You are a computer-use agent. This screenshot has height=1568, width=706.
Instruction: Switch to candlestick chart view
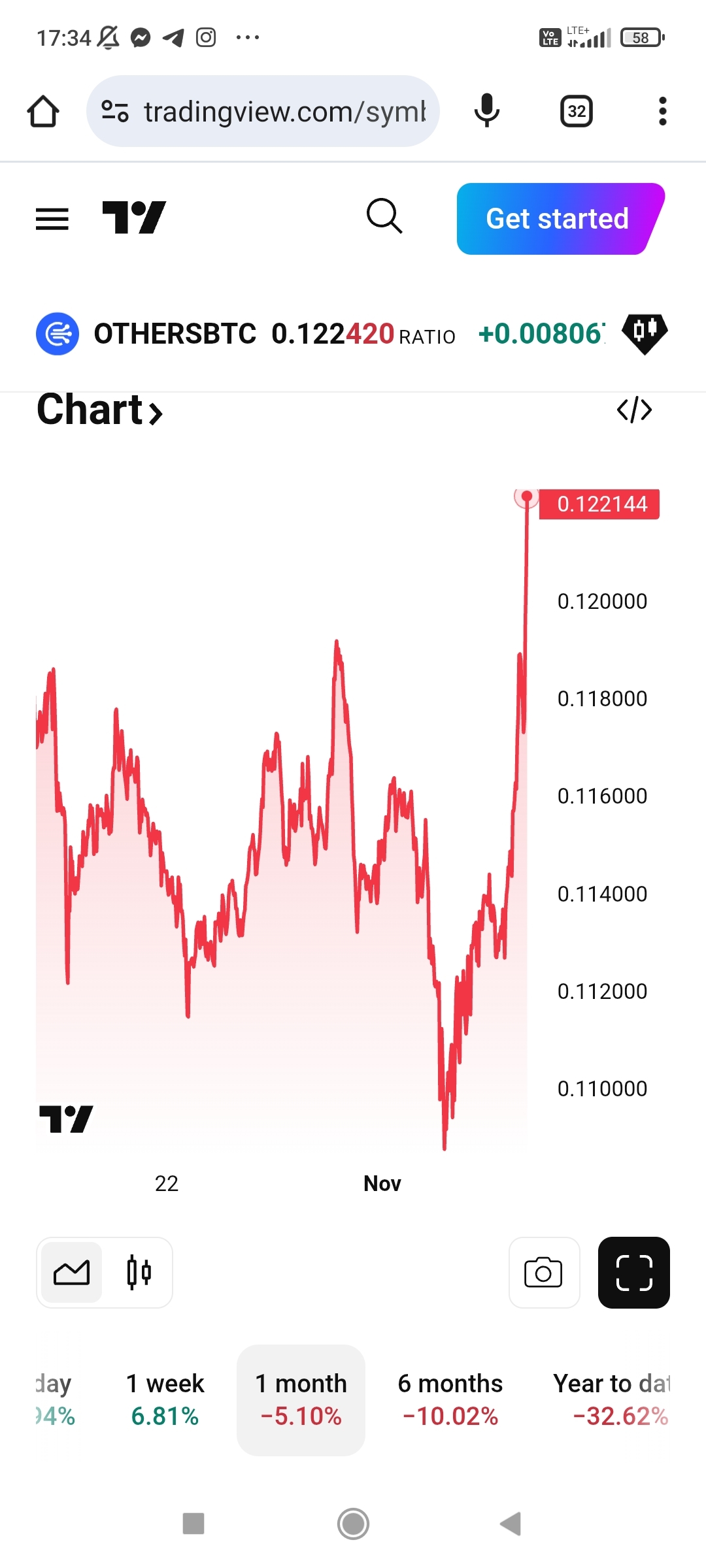click(139, 1273)
